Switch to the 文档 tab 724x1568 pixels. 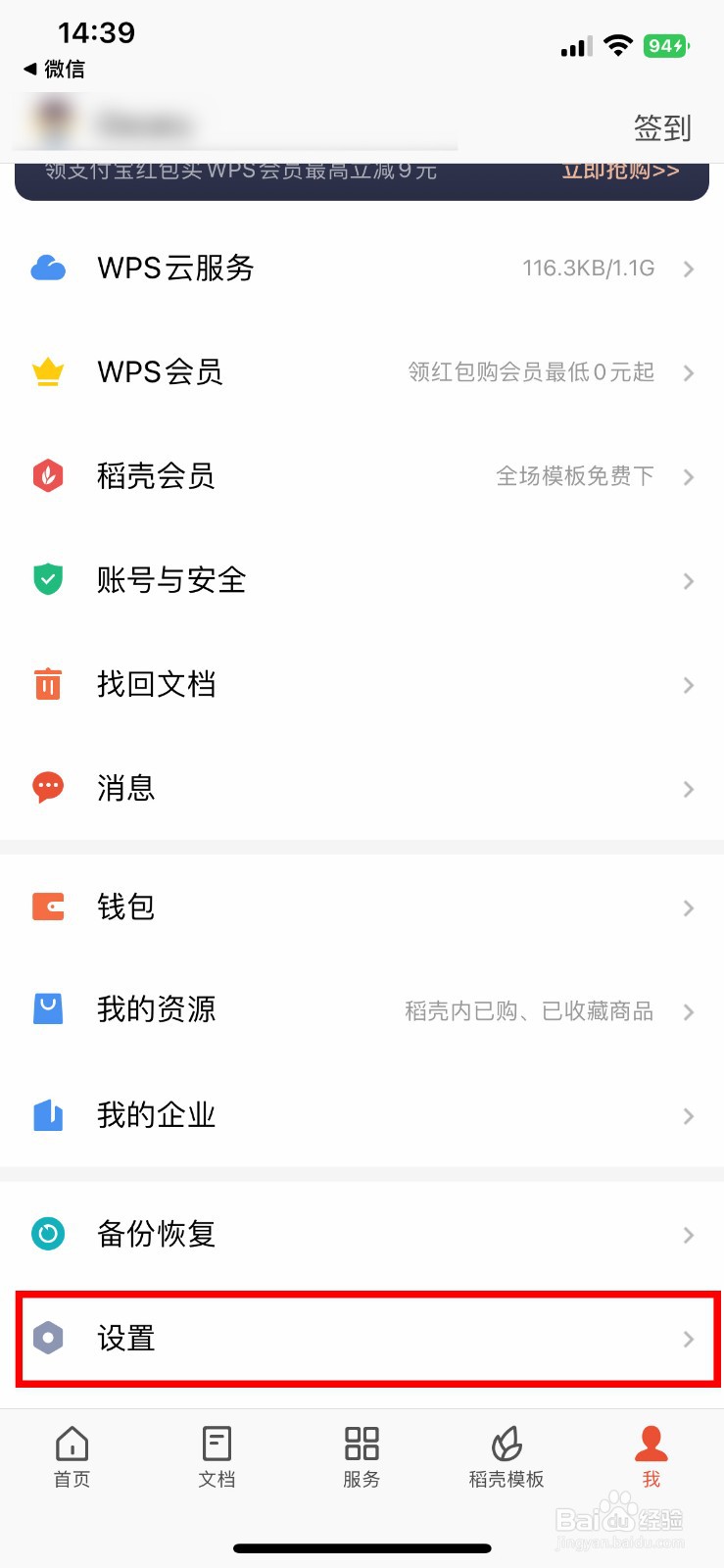tap(217, 1455)
